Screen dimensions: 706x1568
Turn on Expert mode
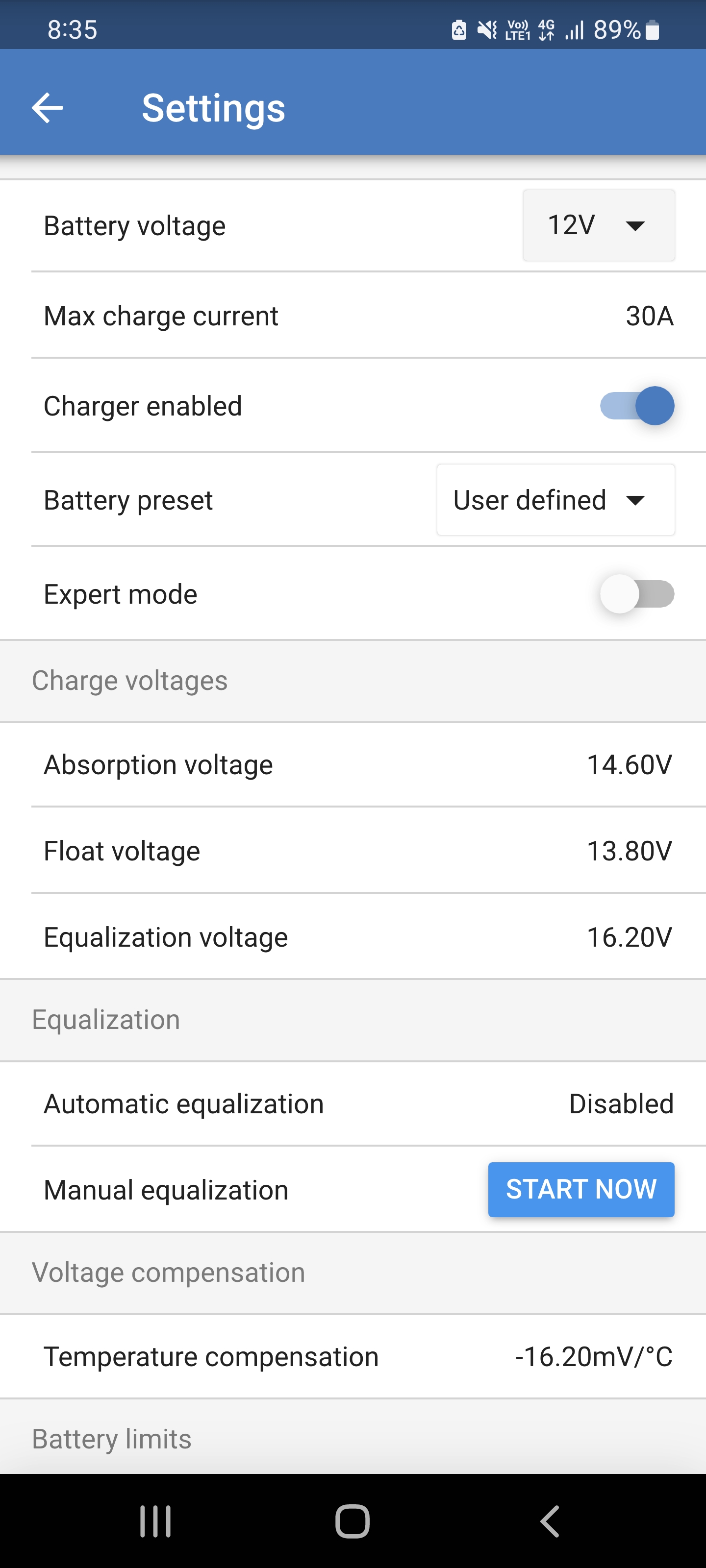(x=636, y=593)
